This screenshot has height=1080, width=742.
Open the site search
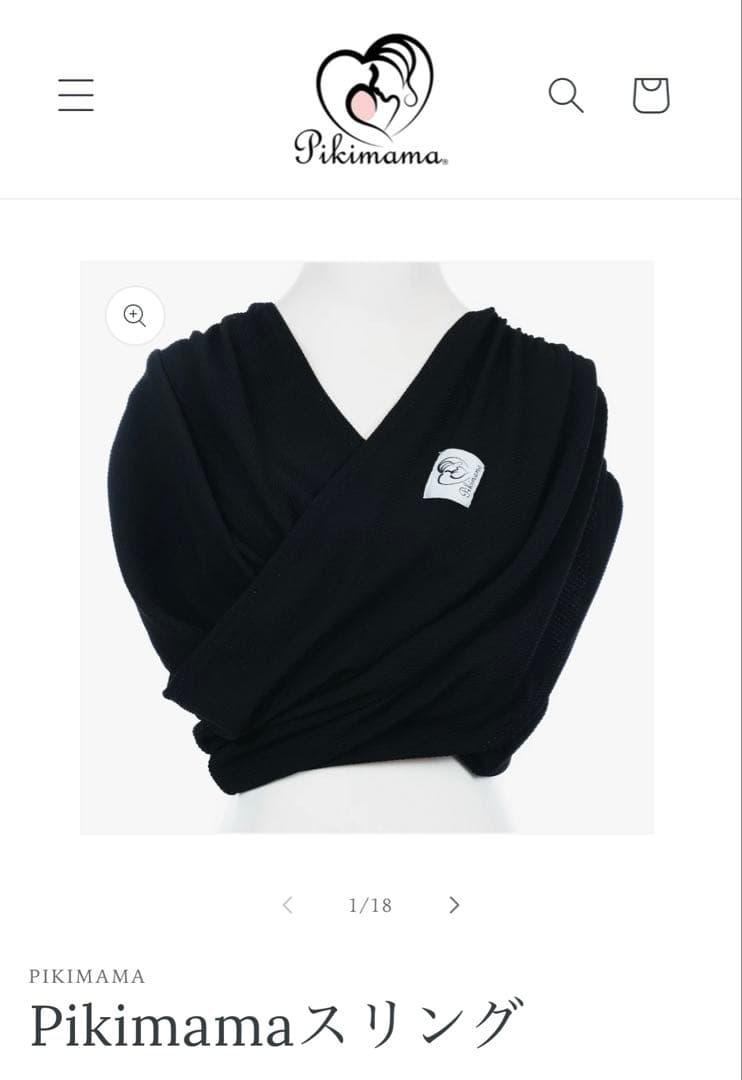(x=565, y=96)
